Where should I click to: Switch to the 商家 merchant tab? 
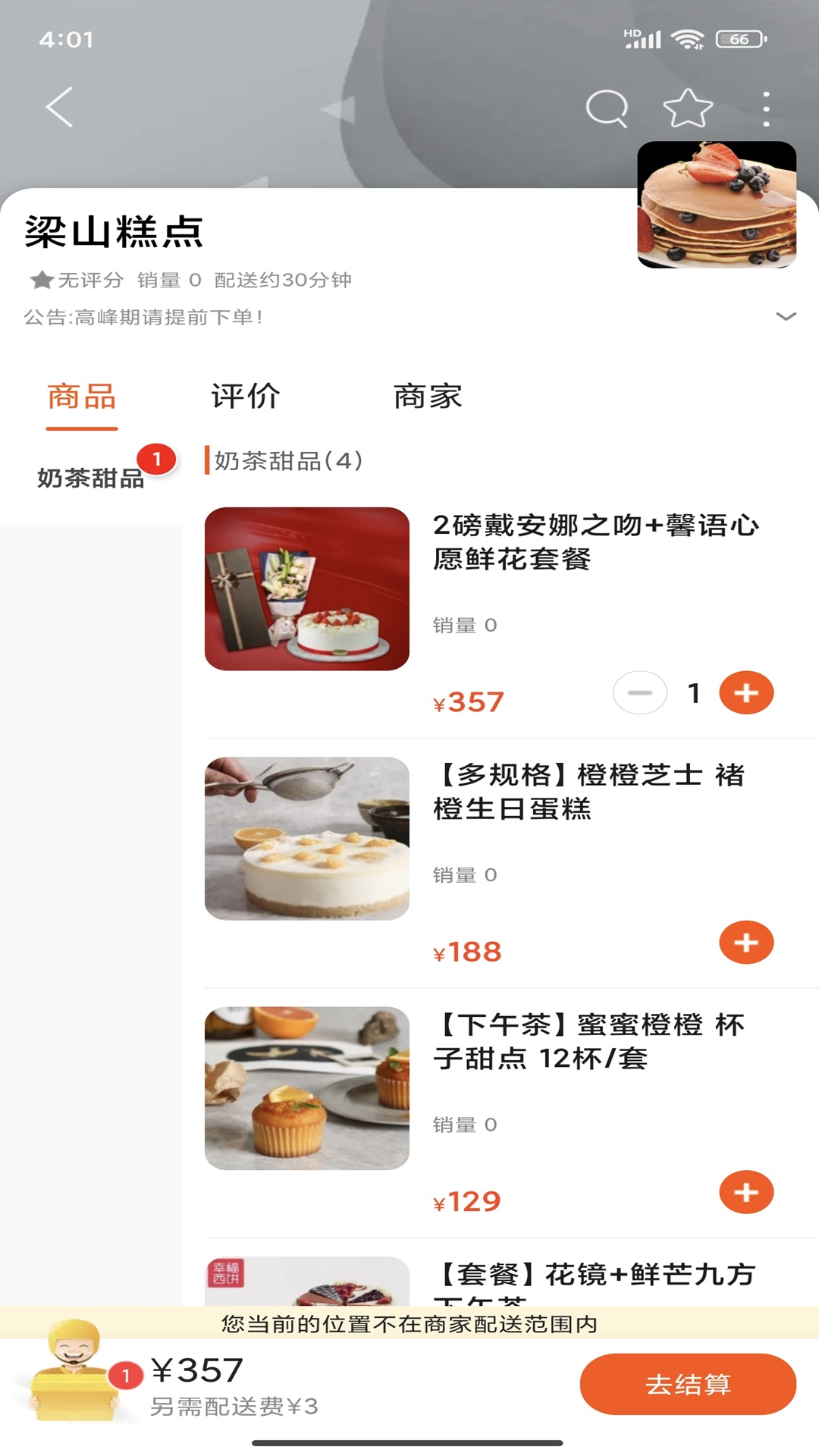pos(428,395)
